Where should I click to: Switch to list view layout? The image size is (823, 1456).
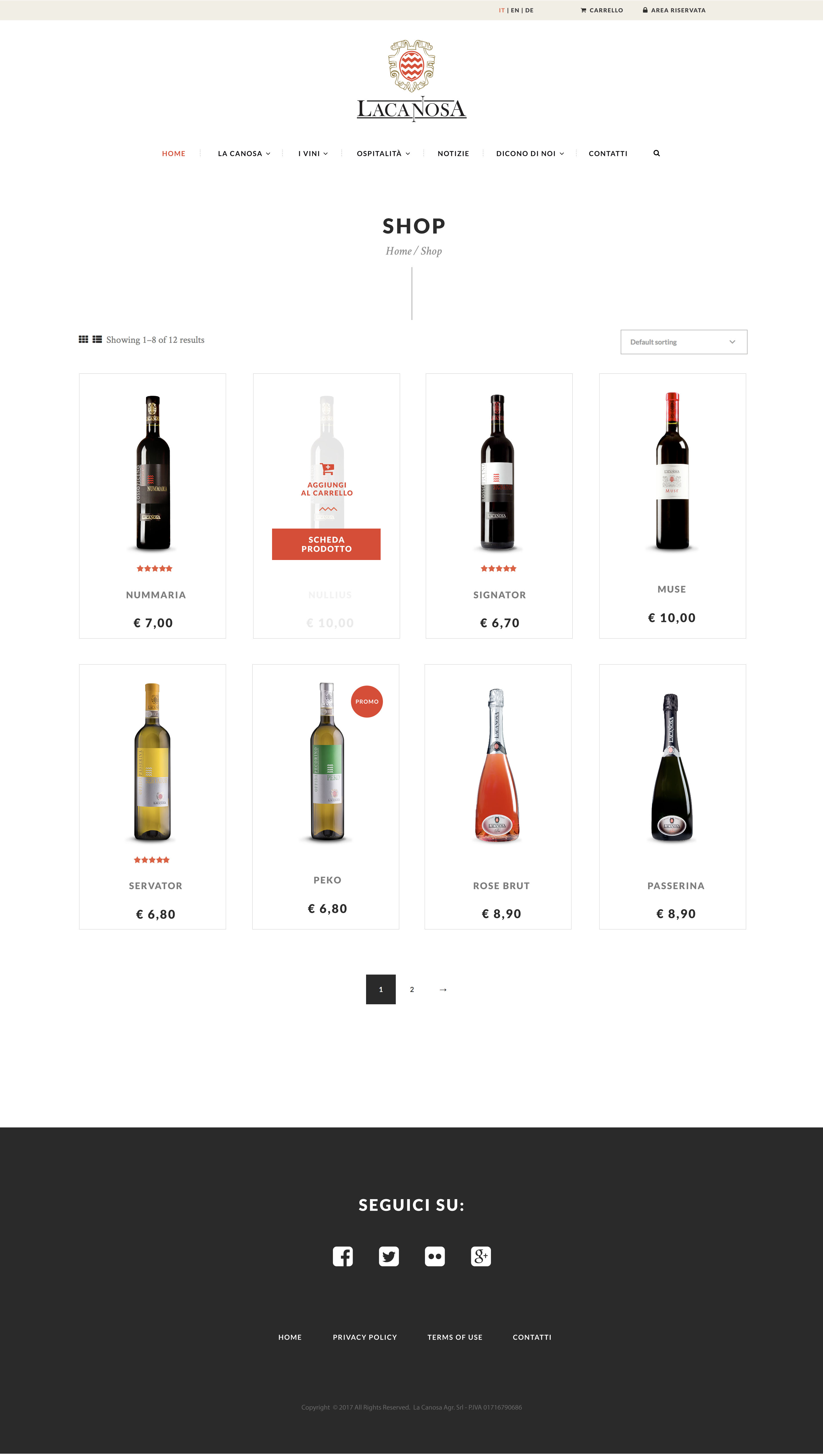click(97, 339)
